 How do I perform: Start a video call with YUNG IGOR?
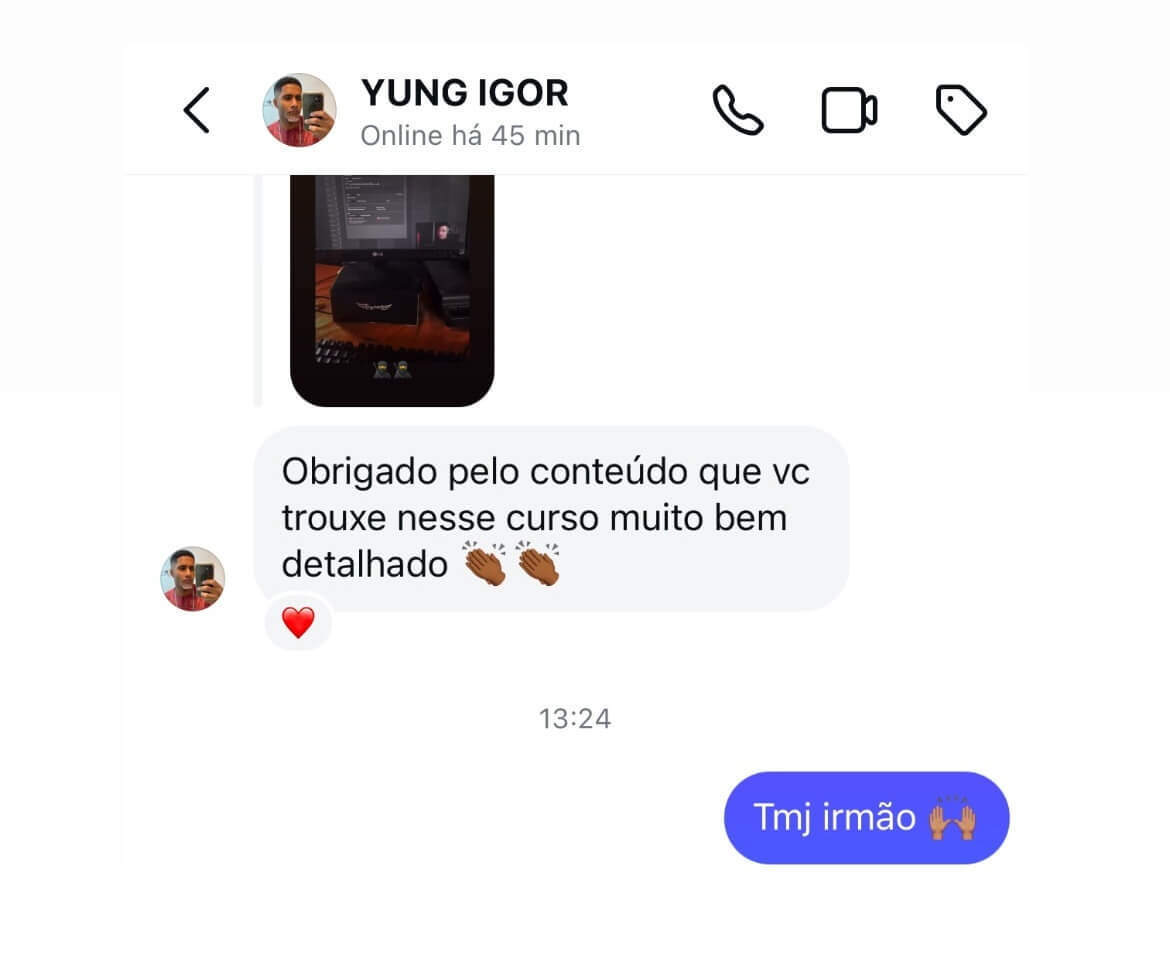click(x=849, y=110)
